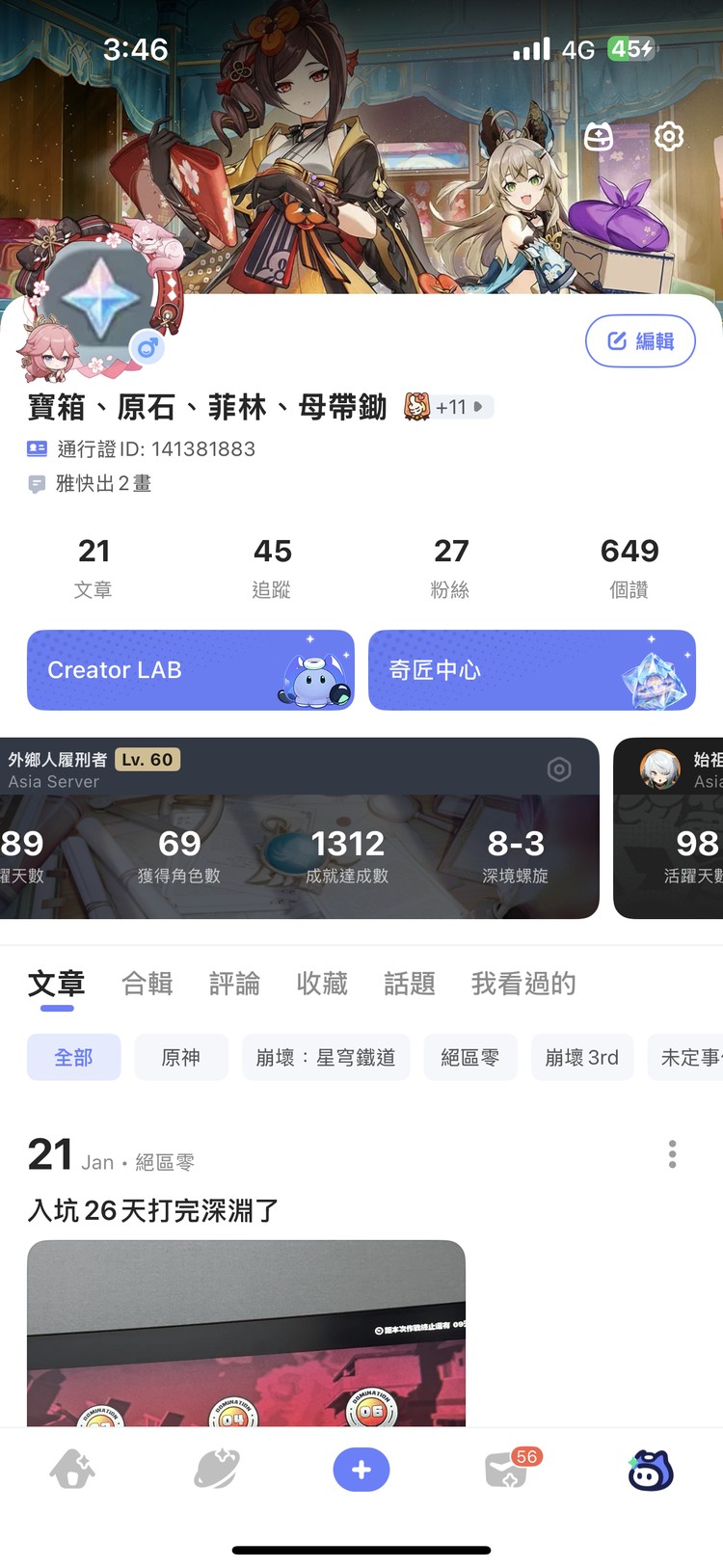This screenshot has width=723, height=1568.
Task: Open the three-dot menu on the post
Action: coord(672,1154)
